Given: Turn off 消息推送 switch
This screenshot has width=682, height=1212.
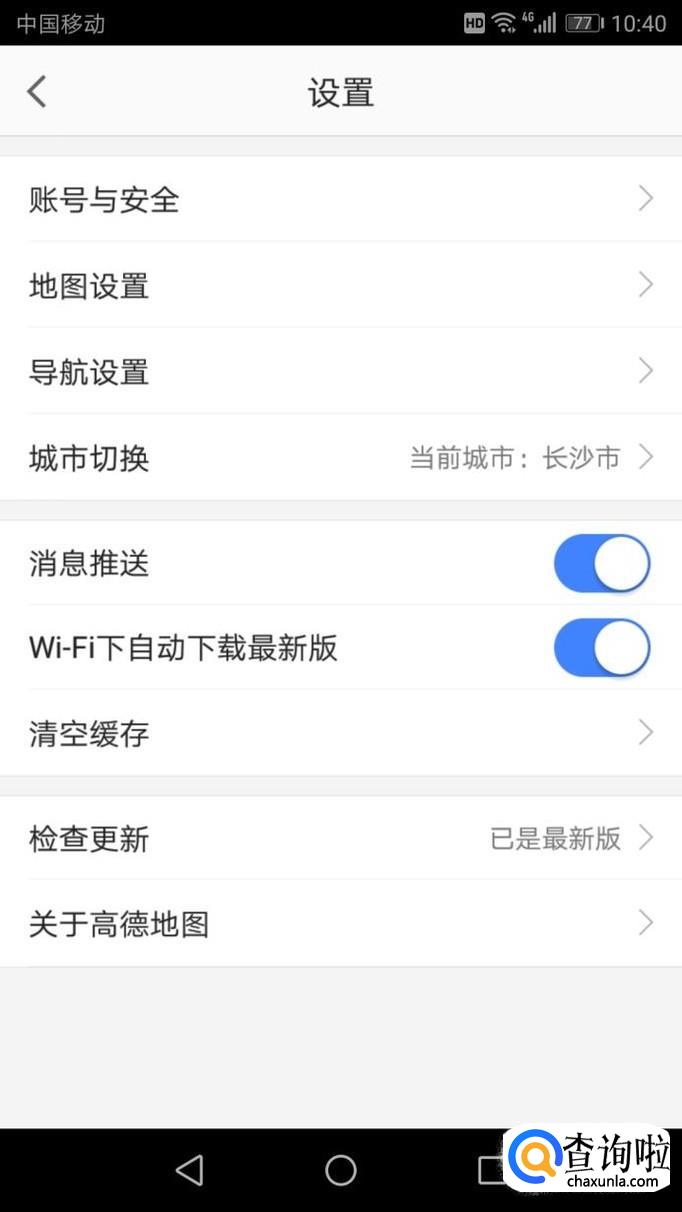Looking at the screenshot, I should (601, 563).
